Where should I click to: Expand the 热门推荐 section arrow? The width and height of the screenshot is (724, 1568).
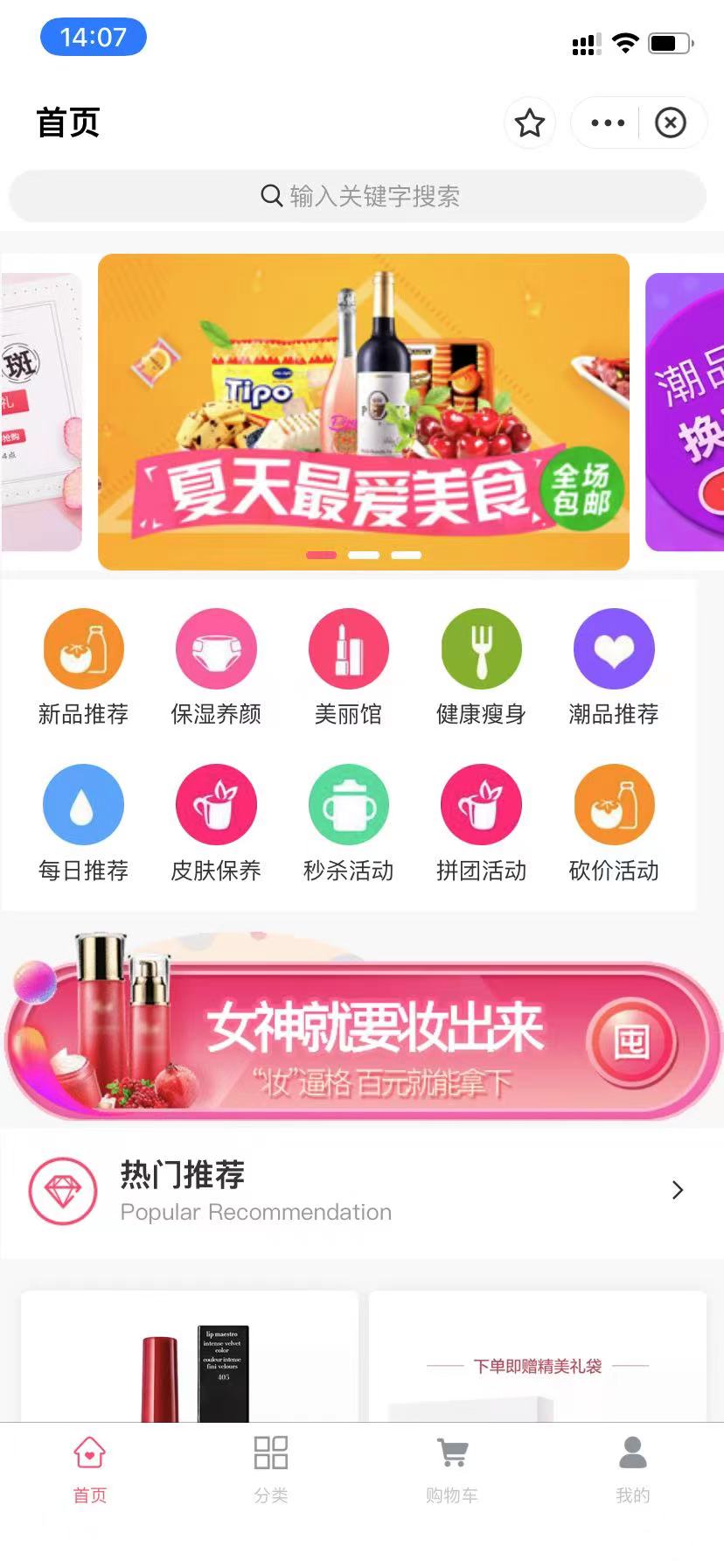pyautogui.click(x=677, y=1190)
